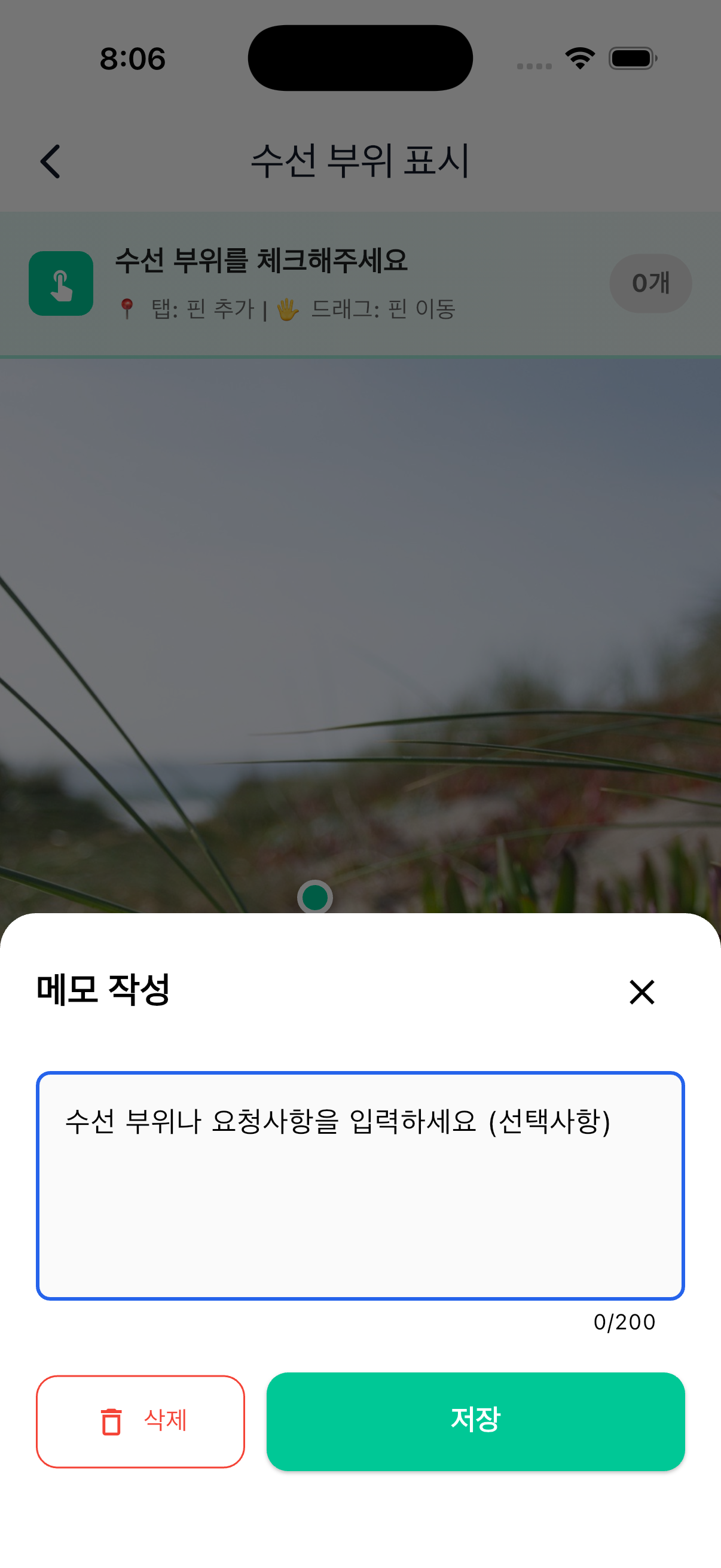721x1568 pixels.
Task: Tap the 0개 pin count badge
Action: coord(650,283)
